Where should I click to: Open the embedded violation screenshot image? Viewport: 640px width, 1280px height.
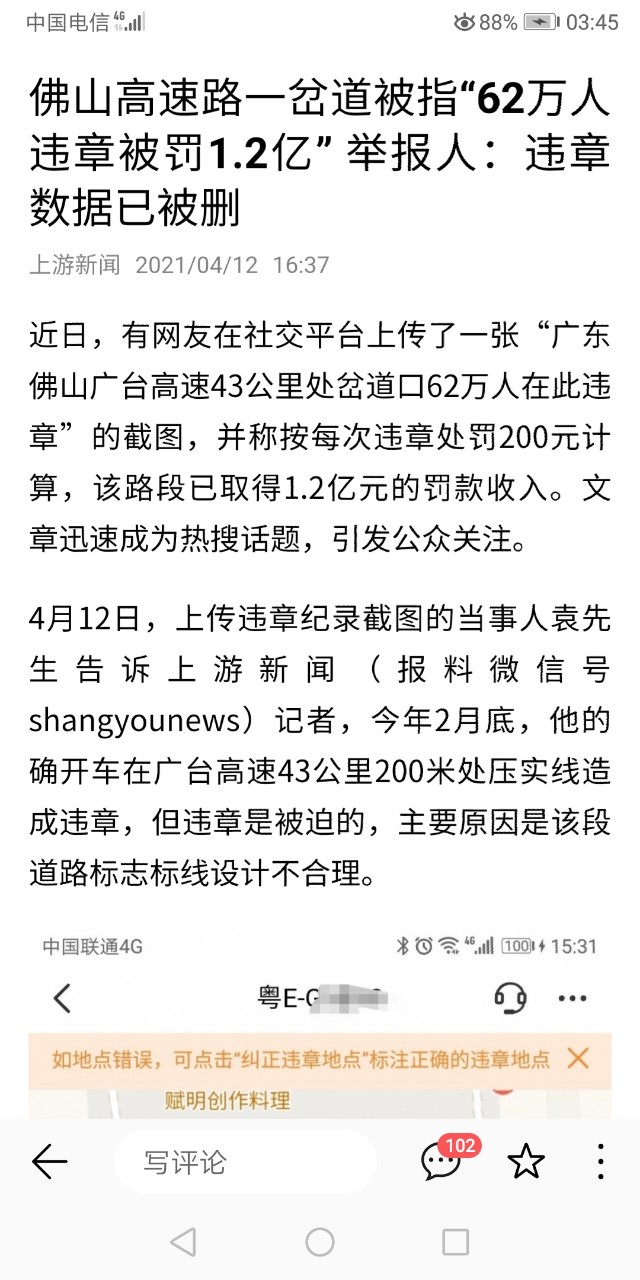click(320, 1023)
